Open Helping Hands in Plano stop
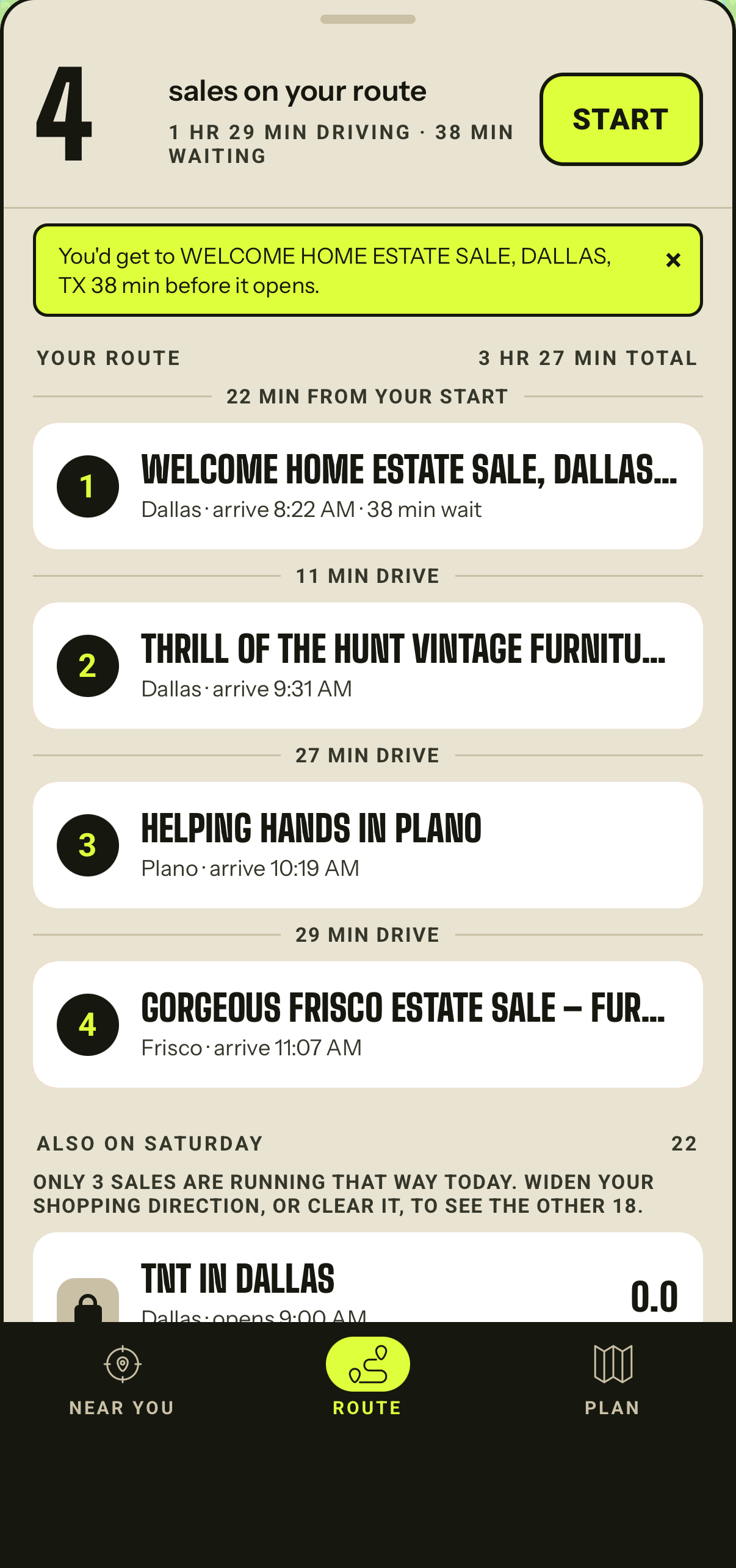This screenshot has width=736, height=1568. [368, 845]
